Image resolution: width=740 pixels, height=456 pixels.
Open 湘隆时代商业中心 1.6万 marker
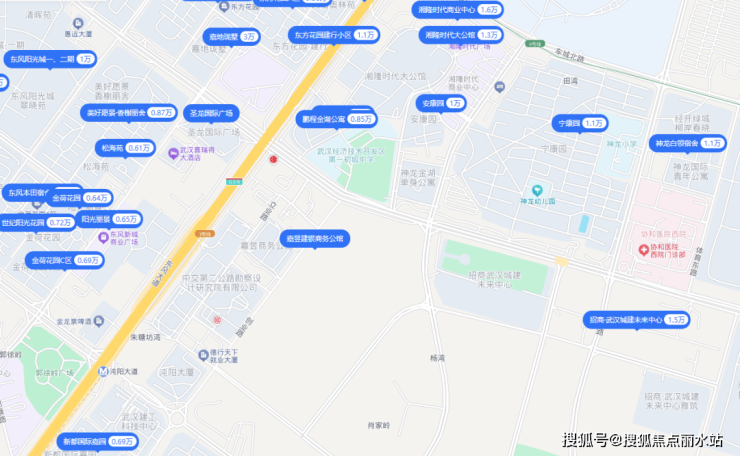[459, 9]
